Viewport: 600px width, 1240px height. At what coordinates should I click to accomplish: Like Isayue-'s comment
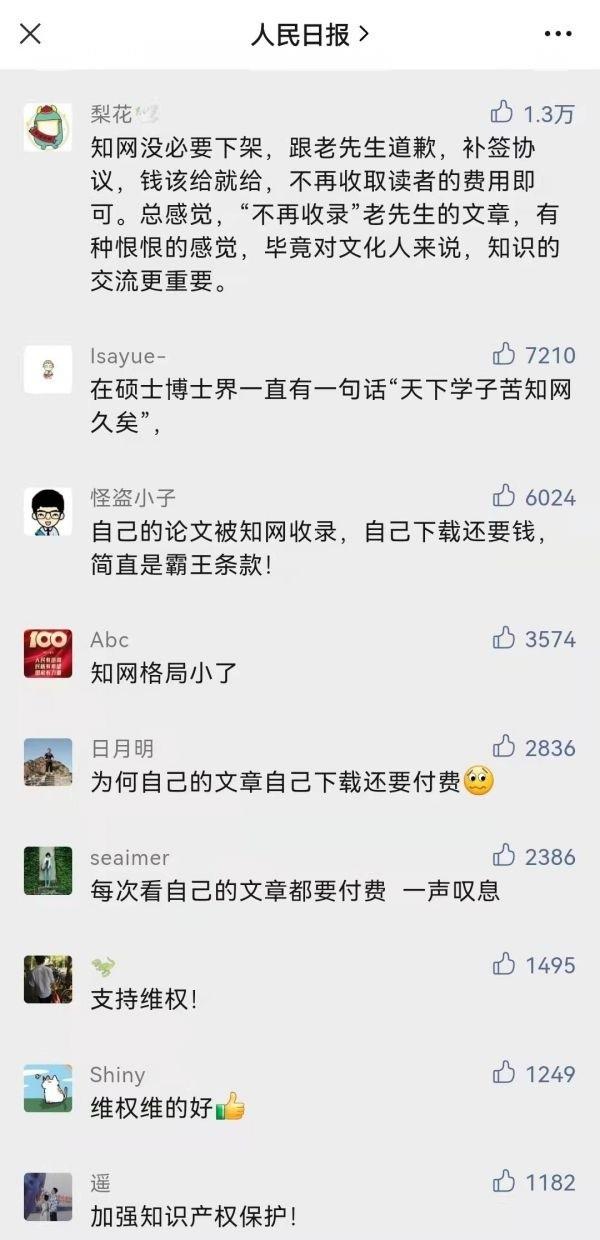(x=503, y=354)
